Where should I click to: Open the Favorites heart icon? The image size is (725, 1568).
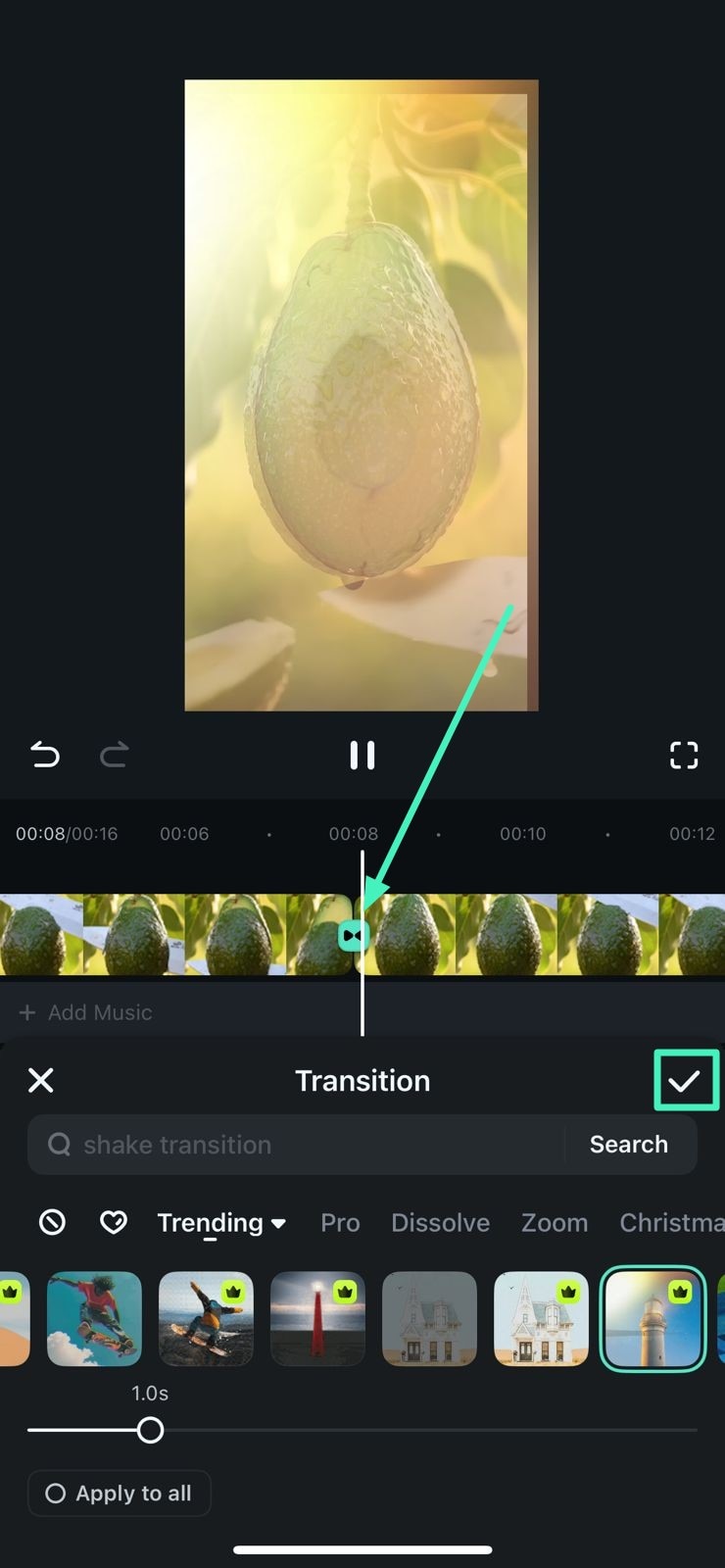(x=113, y=1222)
